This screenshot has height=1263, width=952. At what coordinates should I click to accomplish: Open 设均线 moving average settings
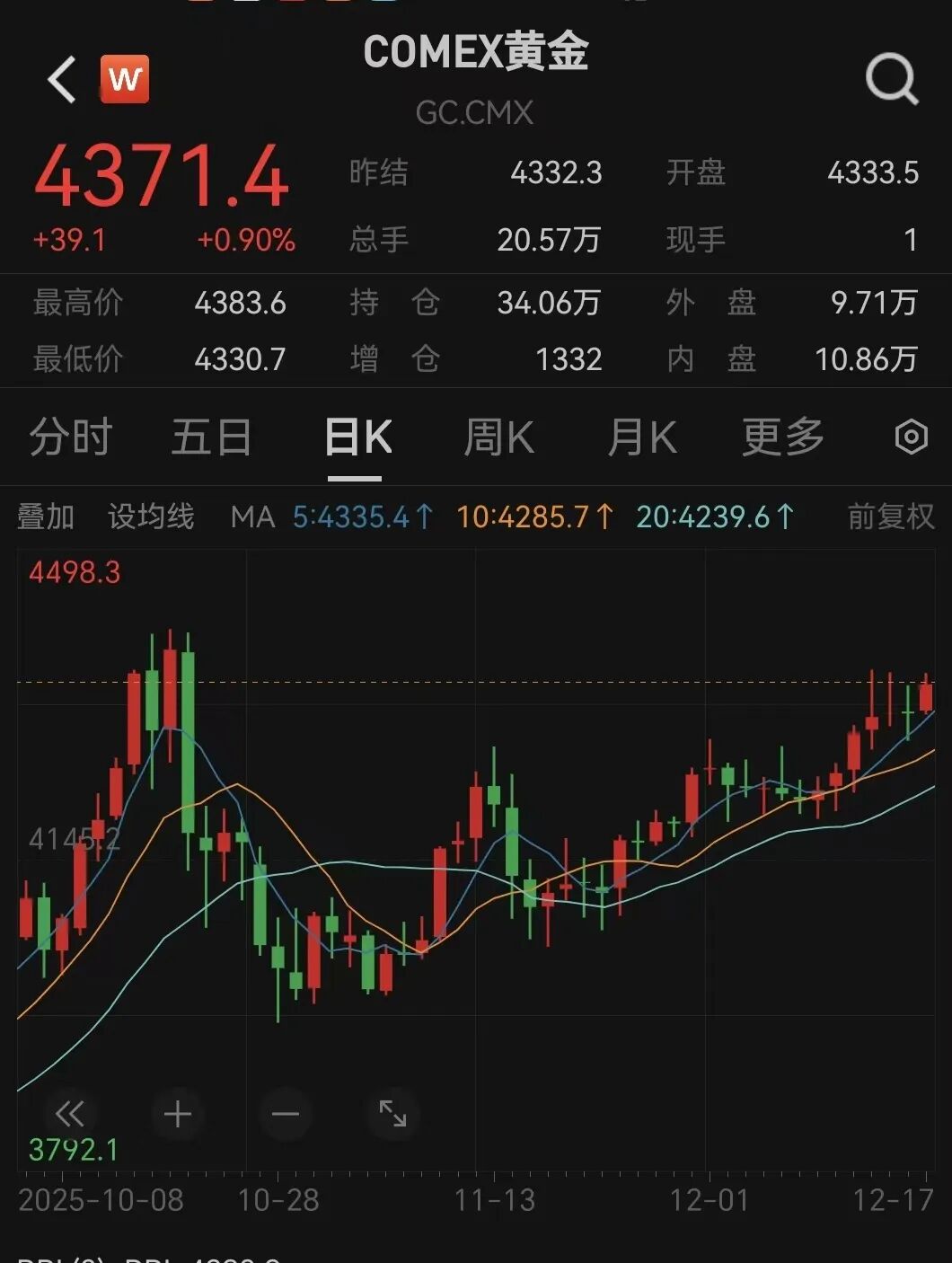pos(151,517)
